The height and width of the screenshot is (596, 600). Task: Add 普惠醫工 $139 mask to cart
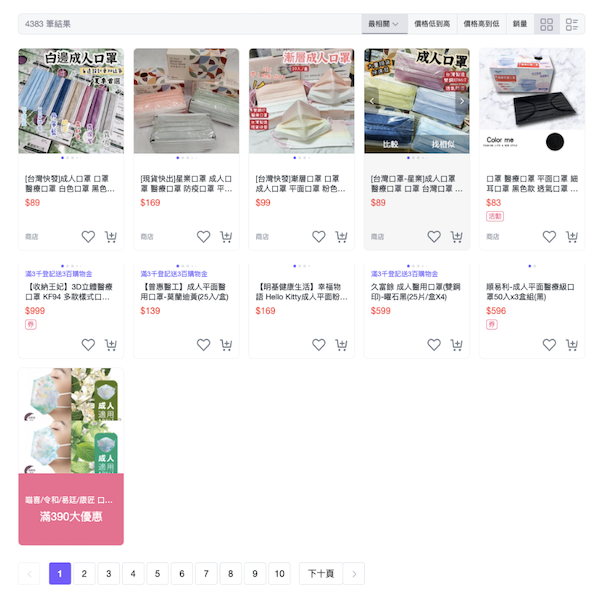[226, 345]
